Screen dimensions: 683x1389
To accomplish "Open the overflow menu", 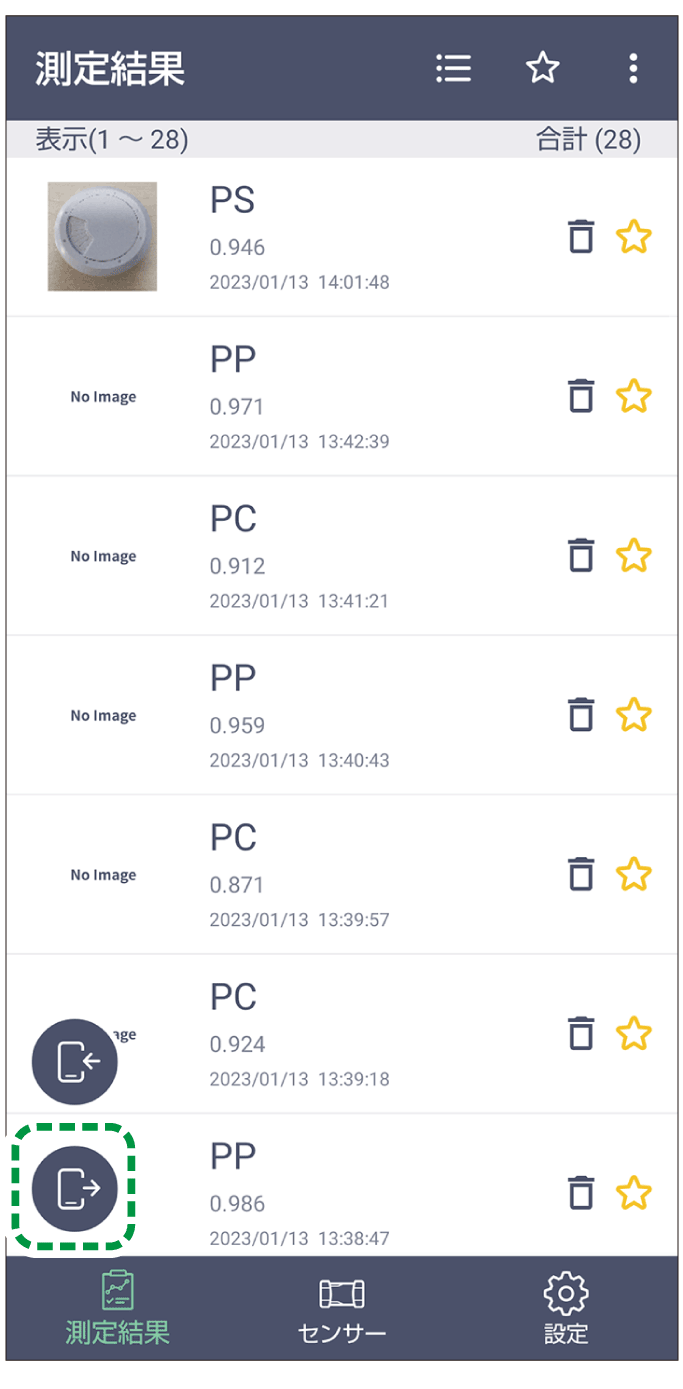I will [x=633, y=68].
